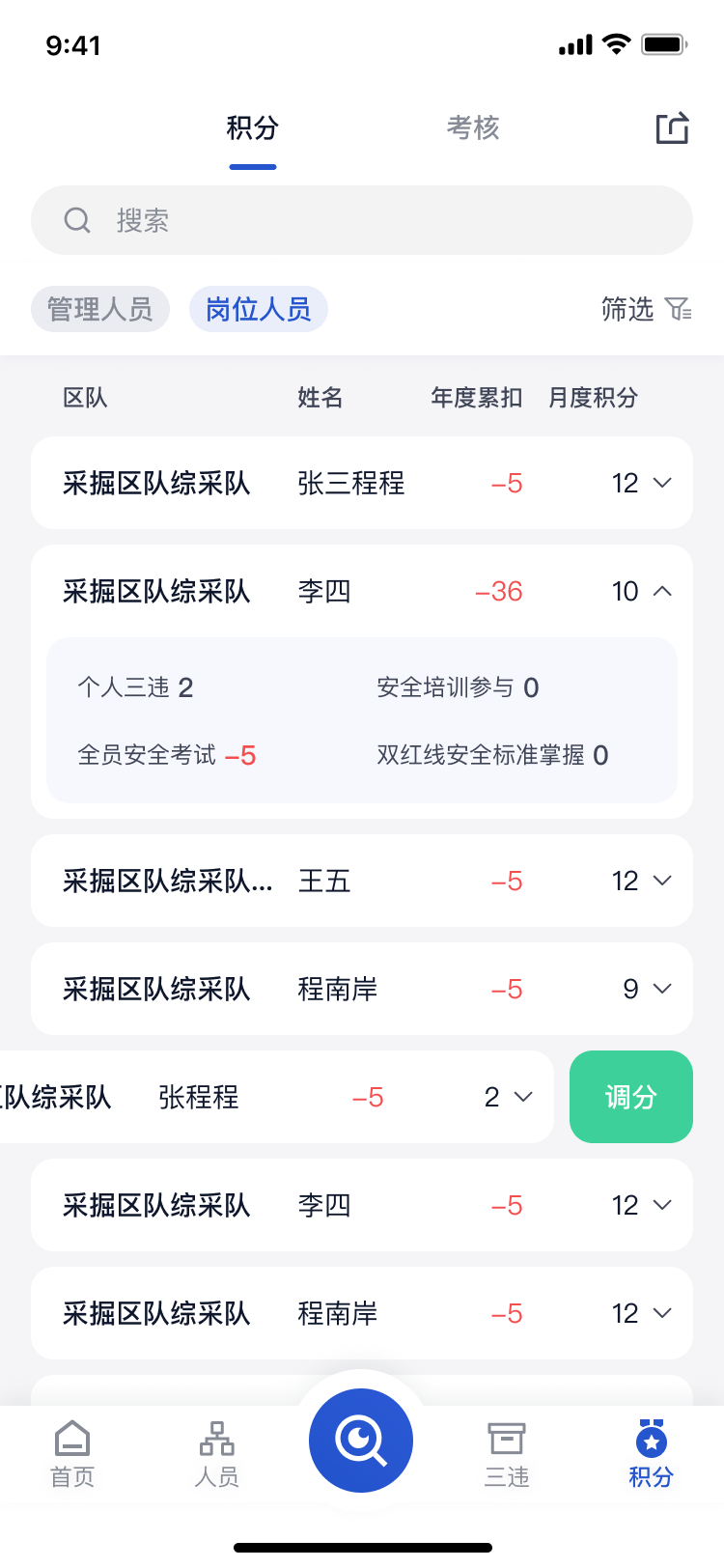Go to the 首页 tab
Image resolution: width=724 pixels, height=1568 pixels.
coord(72,1454)
